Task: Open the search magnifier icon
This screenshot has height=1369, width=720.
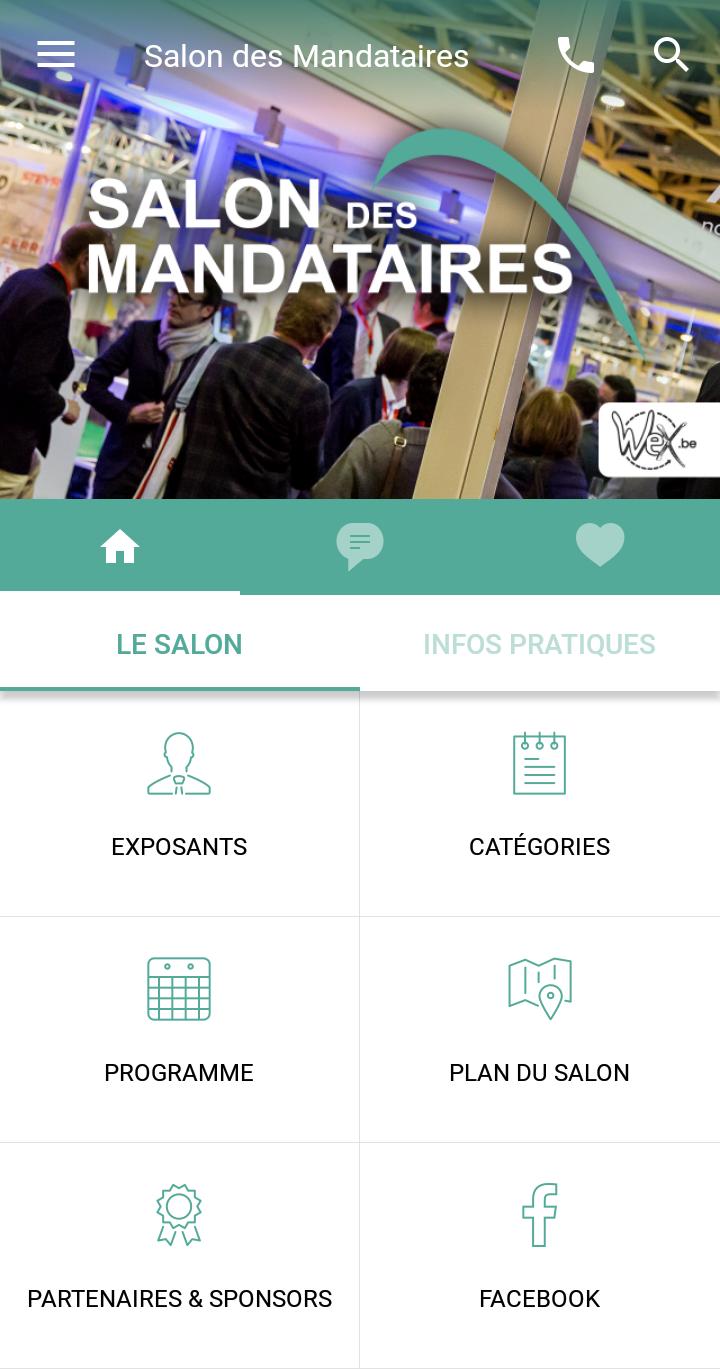Action: click(x=671, y=54)
